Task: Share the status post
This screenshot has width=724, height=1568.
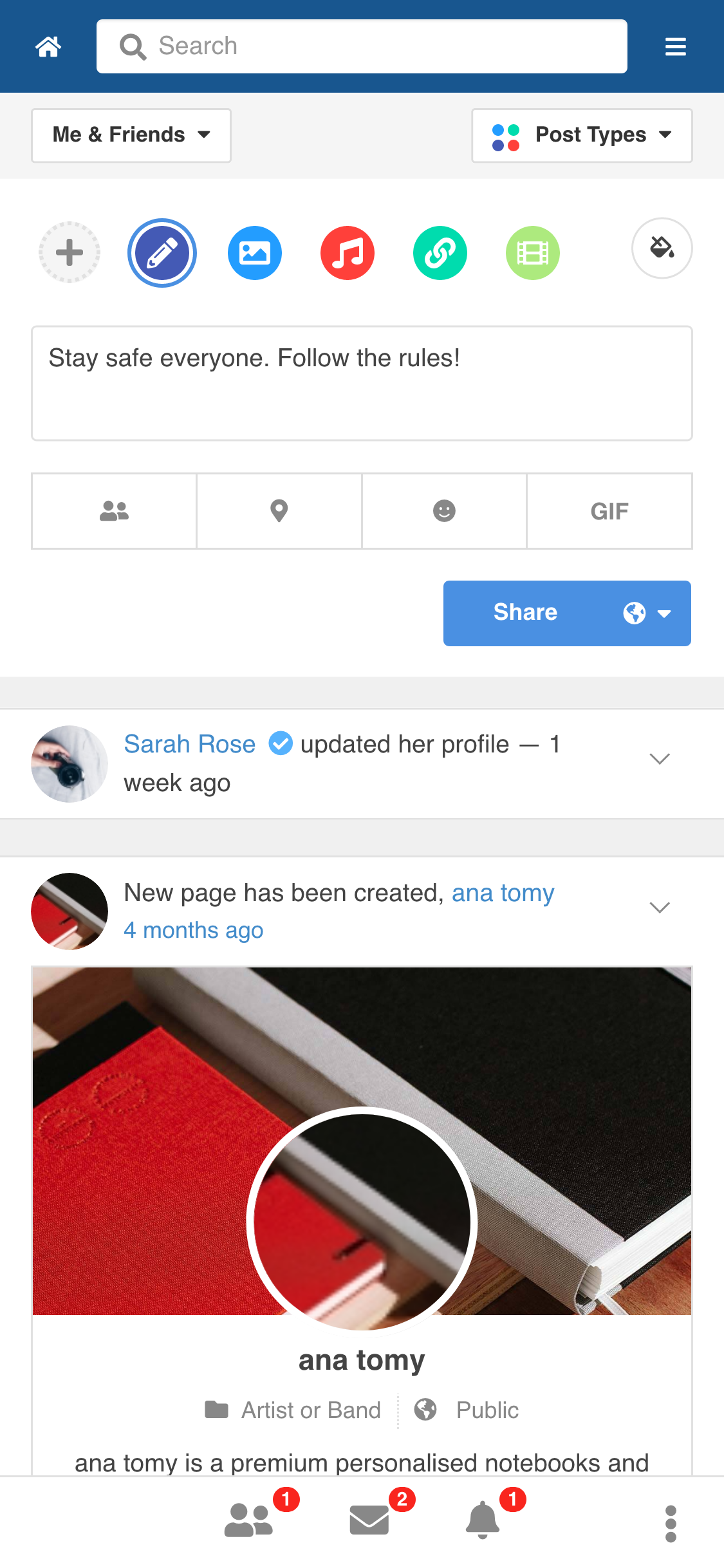Action: click(x=526, y=613)
